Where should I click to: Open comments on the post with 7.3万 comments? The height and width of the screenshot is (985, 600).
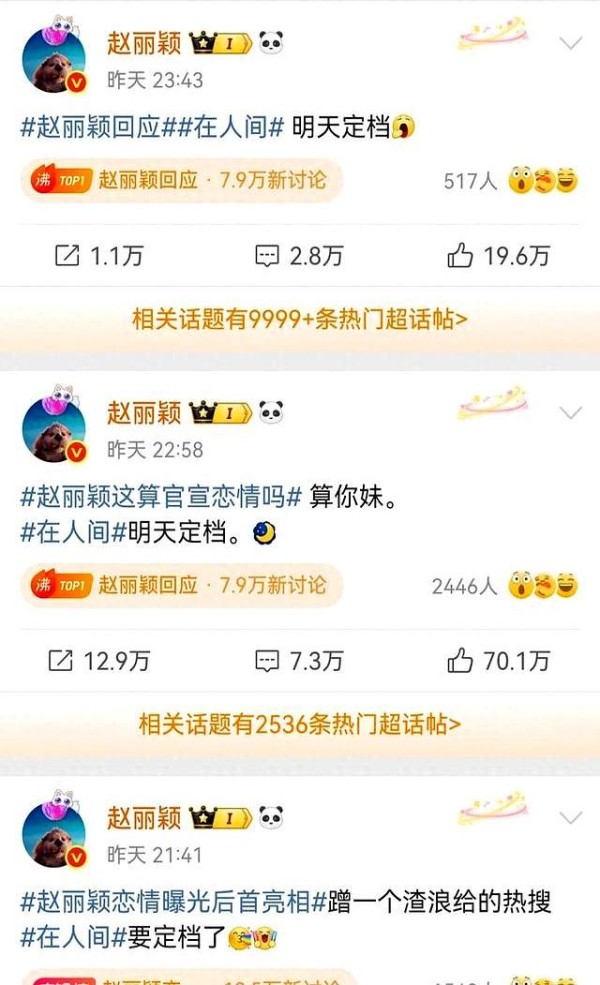(x=299, y=660)
